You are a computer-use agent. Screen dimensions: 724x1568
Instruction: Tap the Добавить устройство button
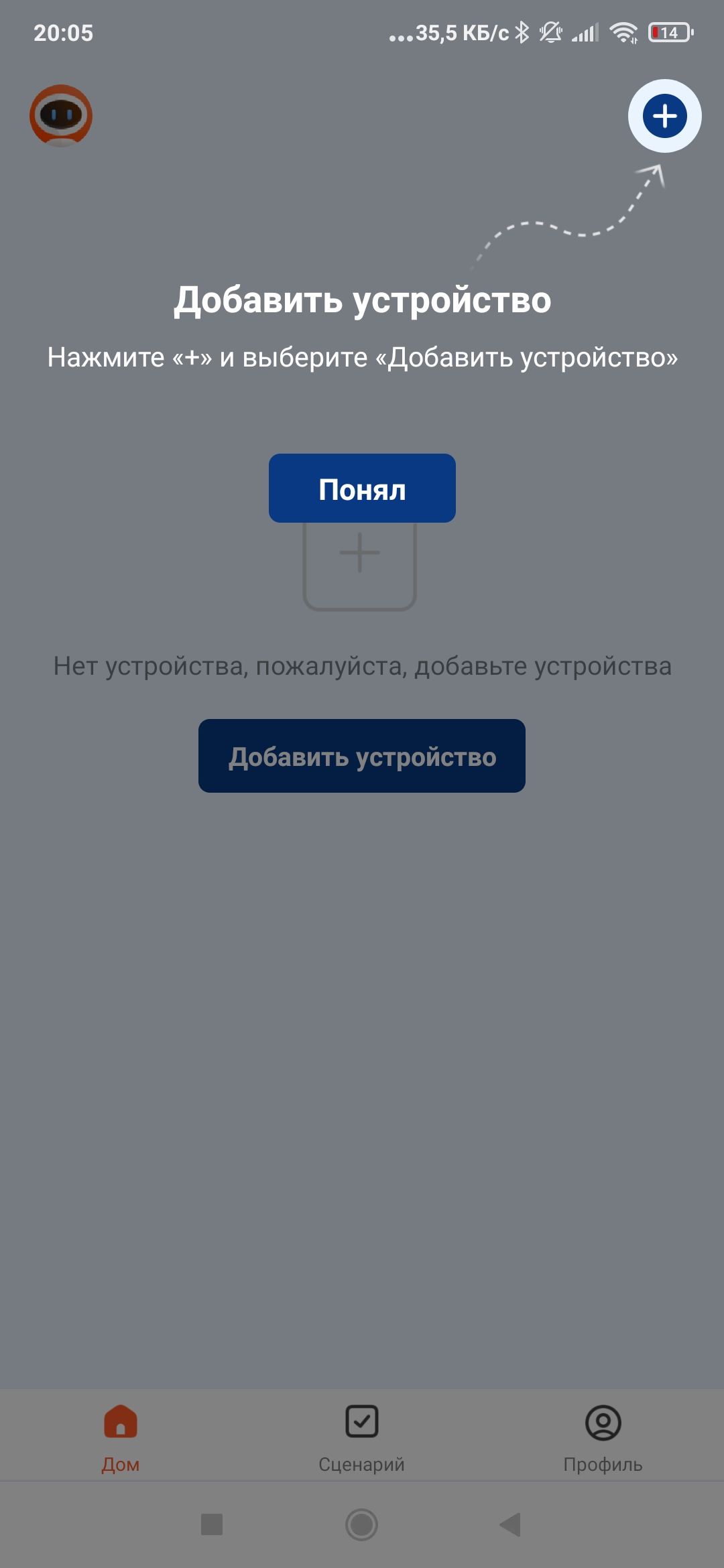(362, 756)
